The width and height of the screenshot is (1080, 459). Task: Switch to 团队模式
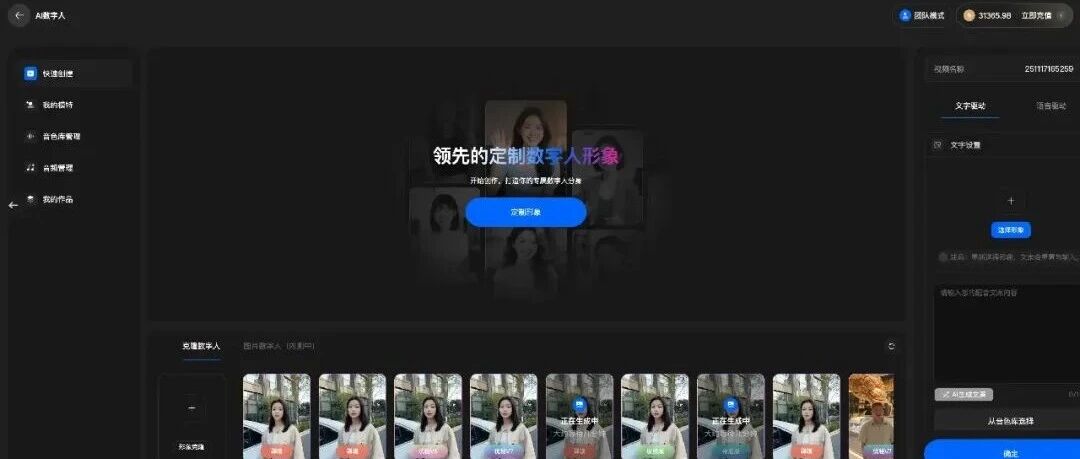click(921, 15)
